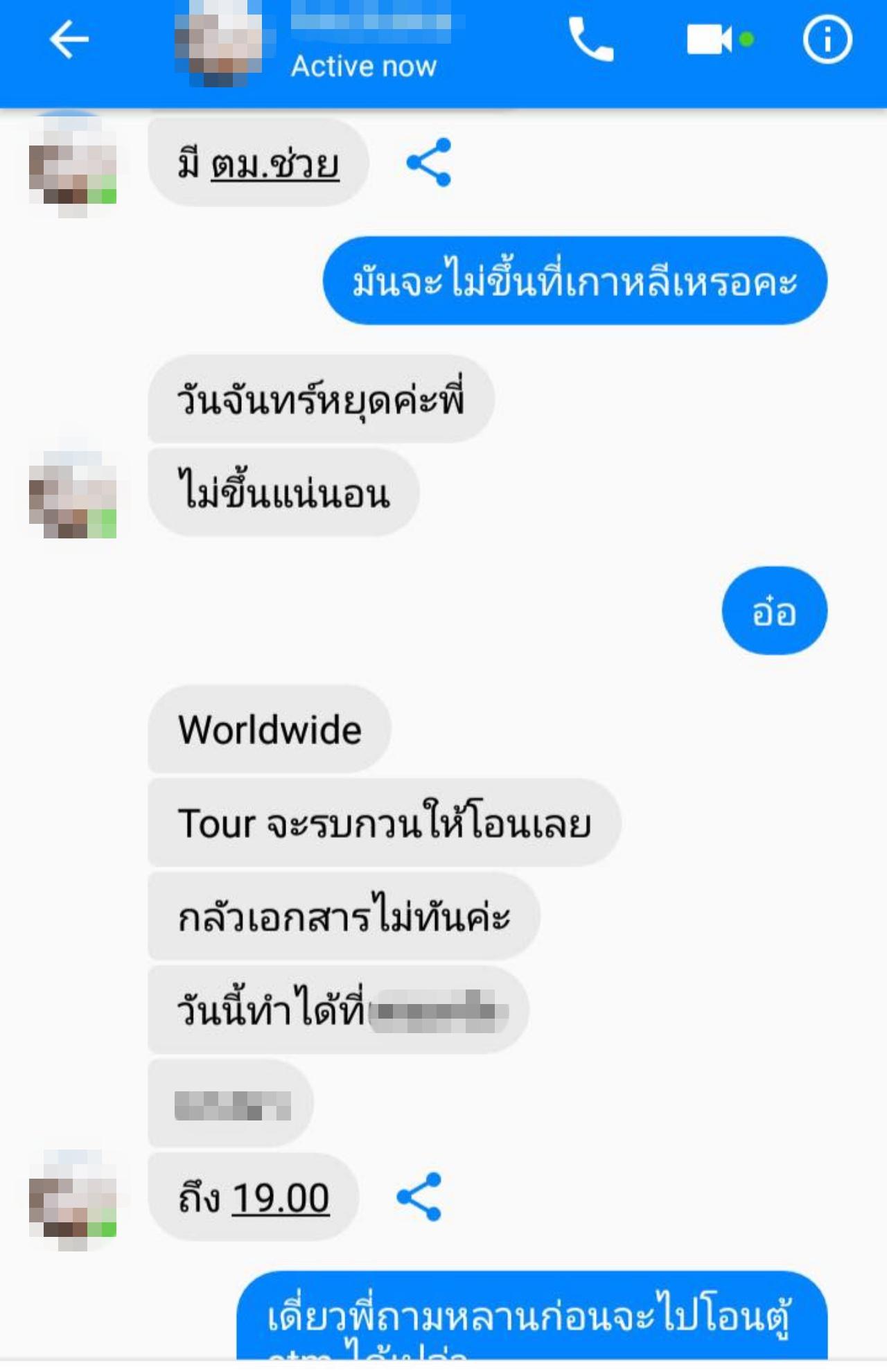Share the message "ถึง 19.00"

419,1197
